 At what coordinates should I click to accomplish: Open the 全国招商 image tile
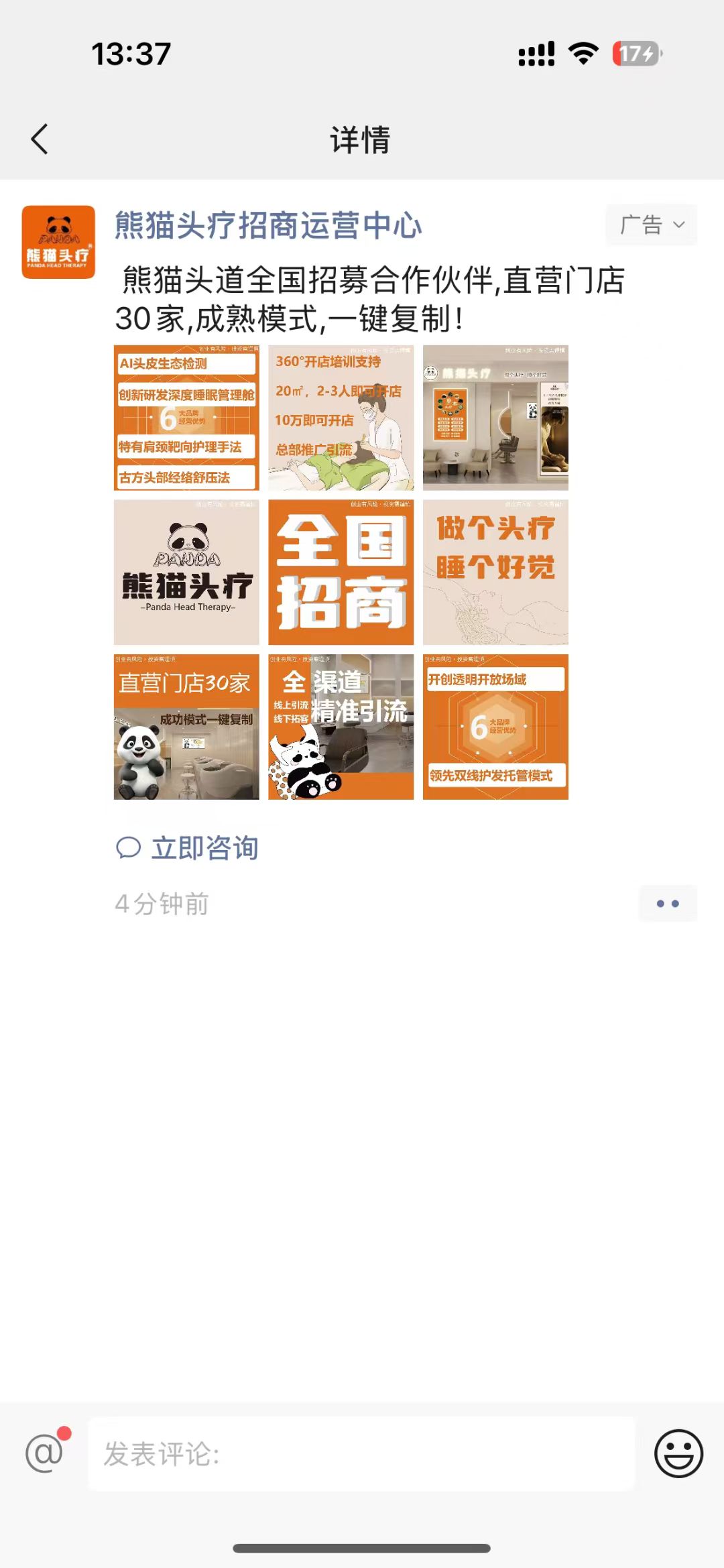click(341, 572)
